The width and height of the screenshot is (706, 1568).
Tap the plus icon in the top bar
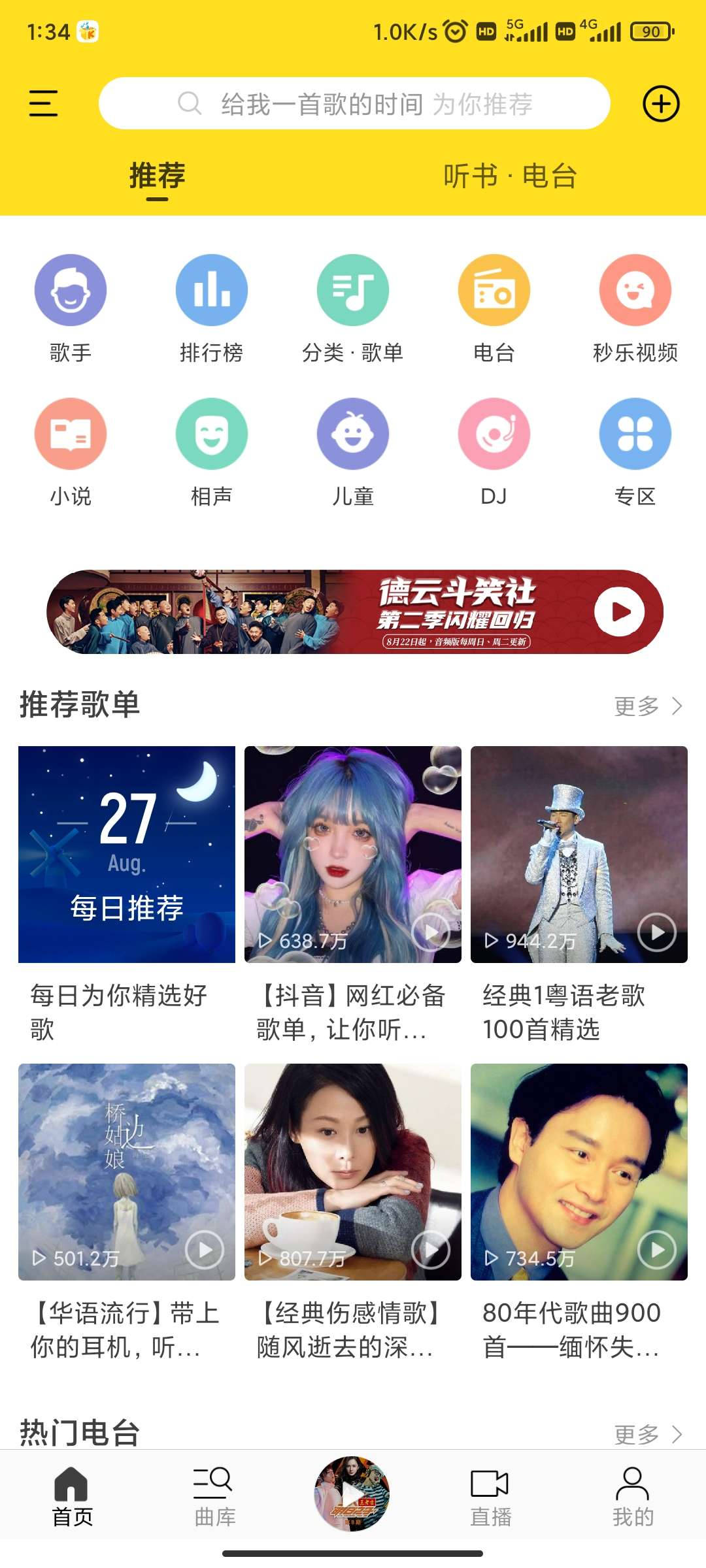(661, 104)
